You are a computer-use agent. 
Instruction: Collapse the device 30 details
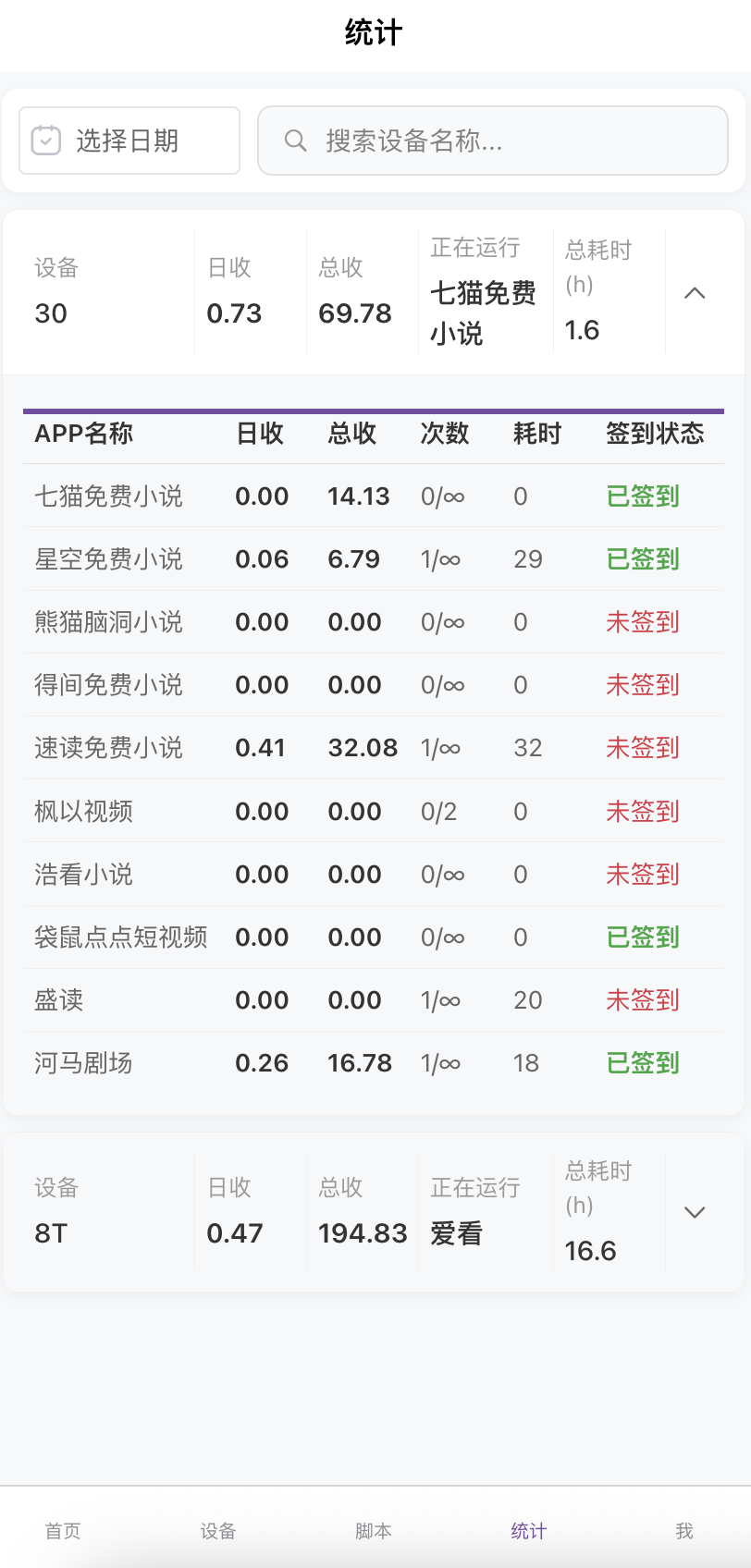pos(695,293)
